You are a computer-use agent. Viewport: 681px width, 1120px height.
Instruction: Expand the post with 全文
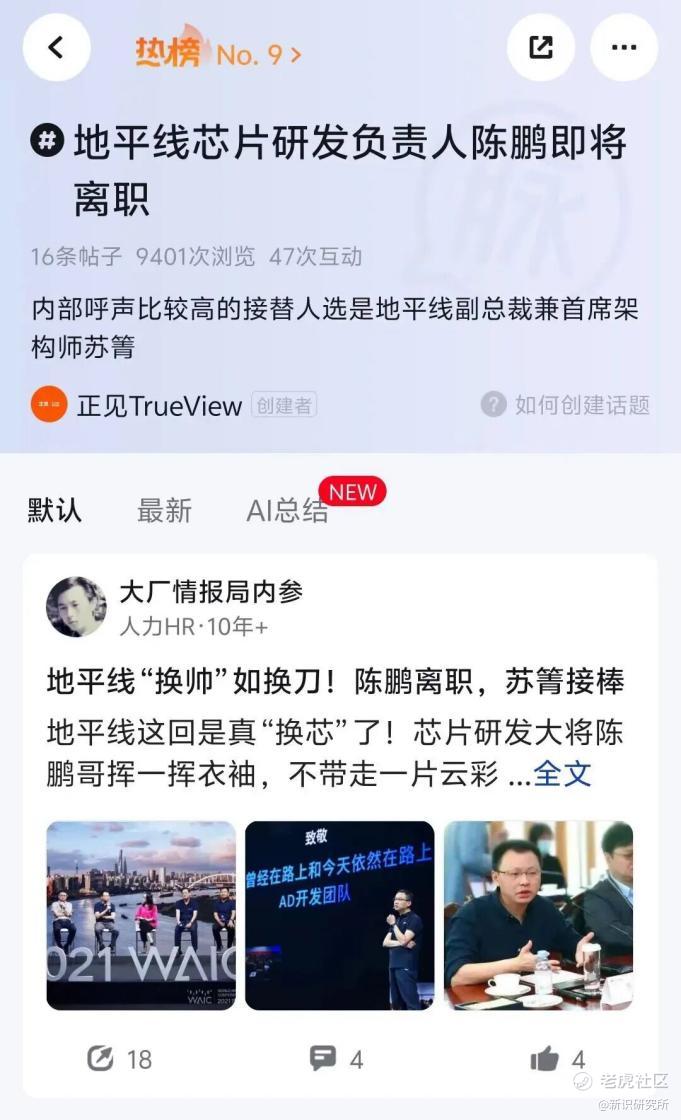[562, 773]
